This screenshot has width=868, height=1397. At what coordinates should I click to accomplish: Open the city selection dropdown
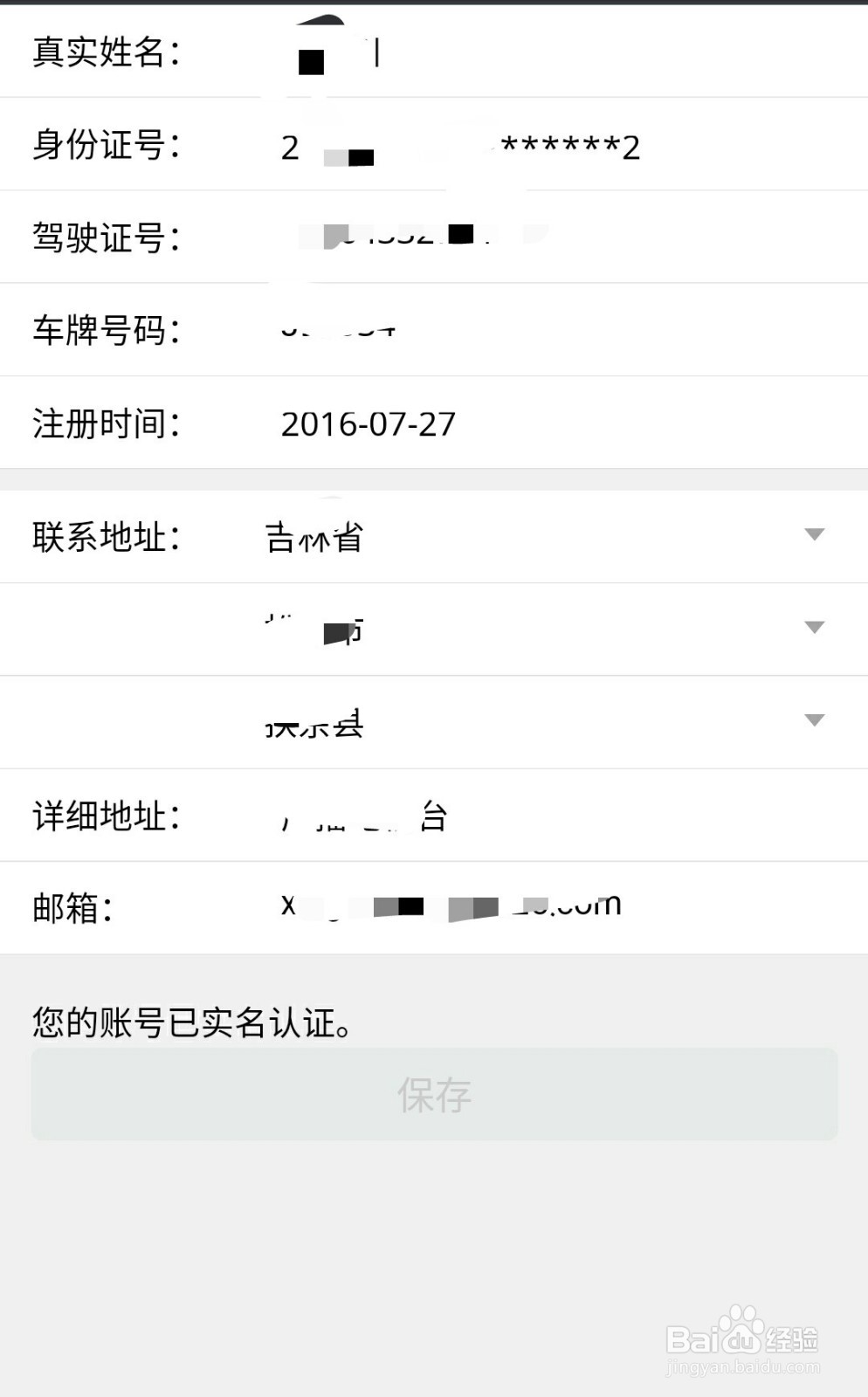coord(814,628)
